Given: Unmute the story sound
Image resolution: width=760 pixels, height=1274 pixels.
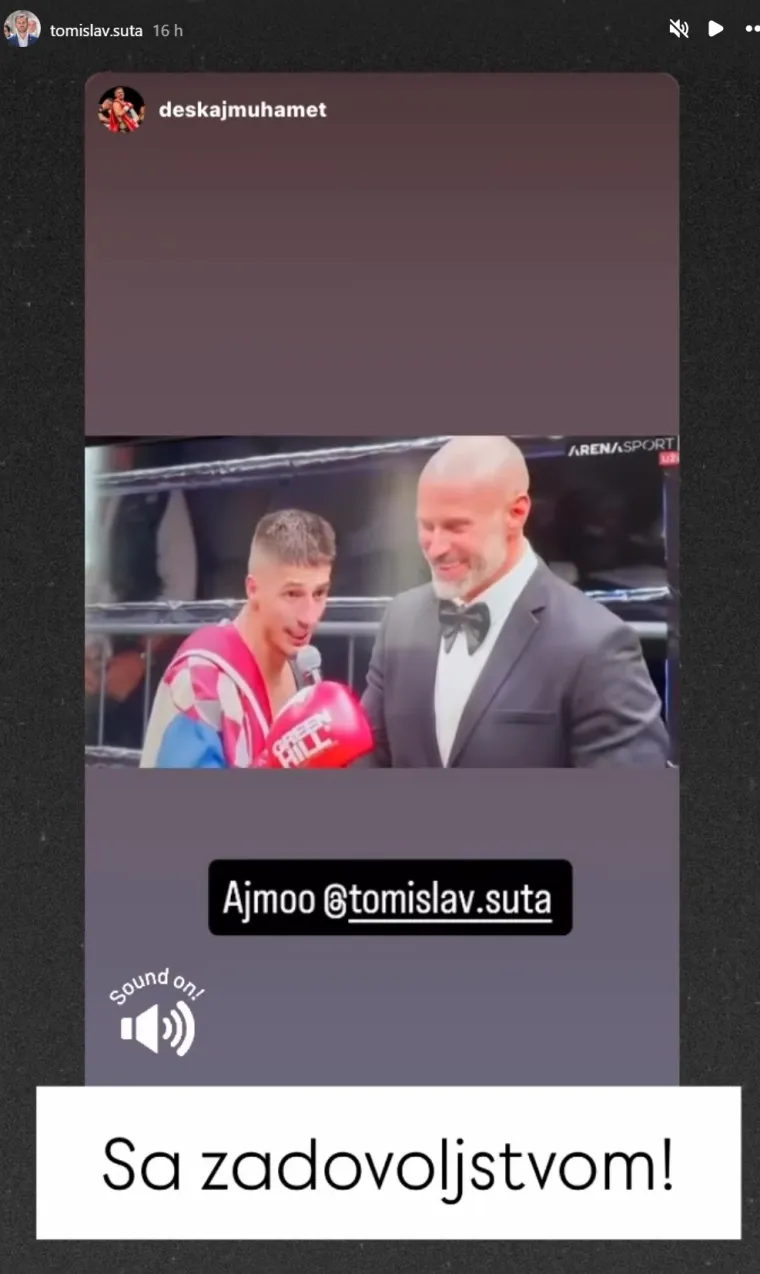Looking at the screenshot, I should pos(679,29).
